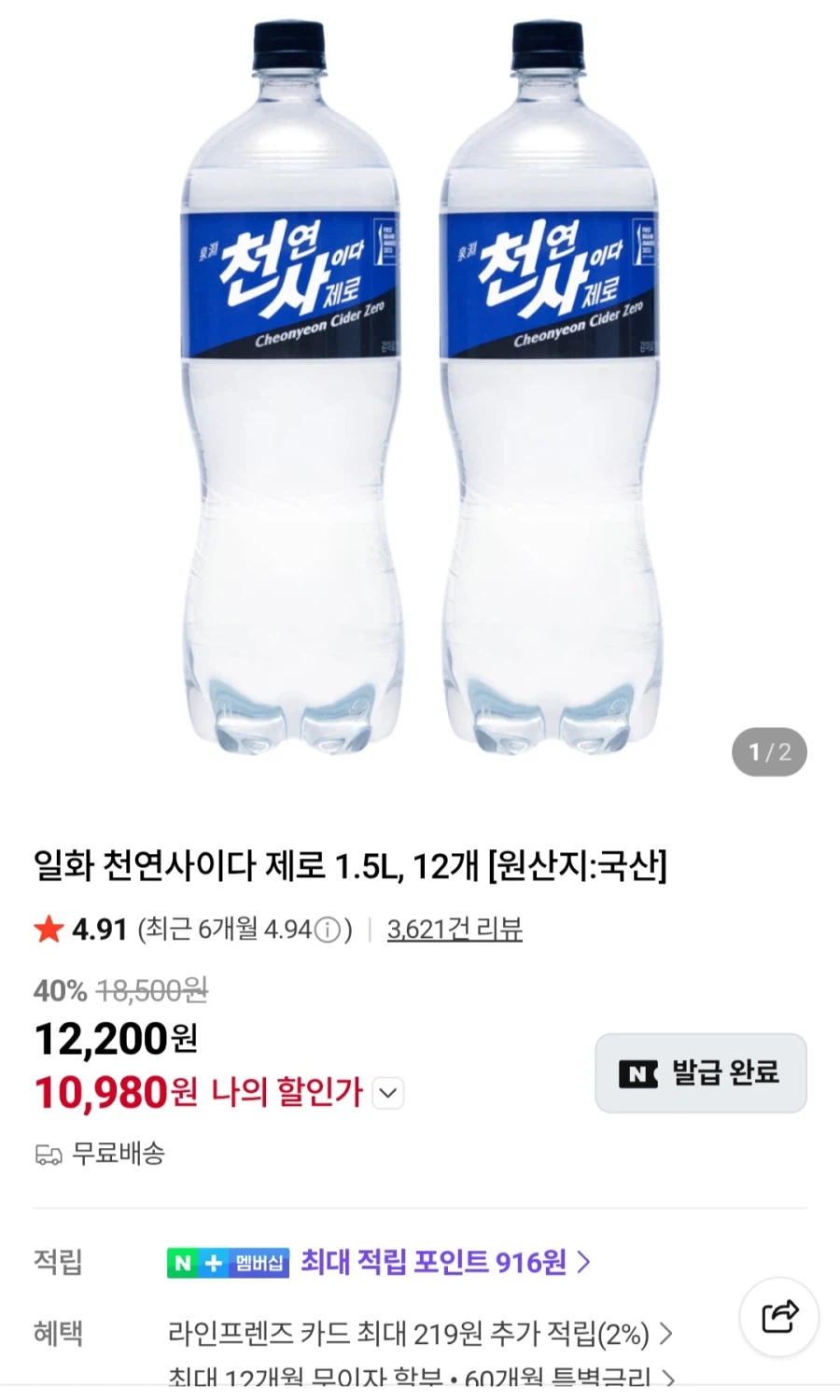Open the 라인프렌즈 카드 benefit details
The image size is (840, 1400).
coord(420,1334)
